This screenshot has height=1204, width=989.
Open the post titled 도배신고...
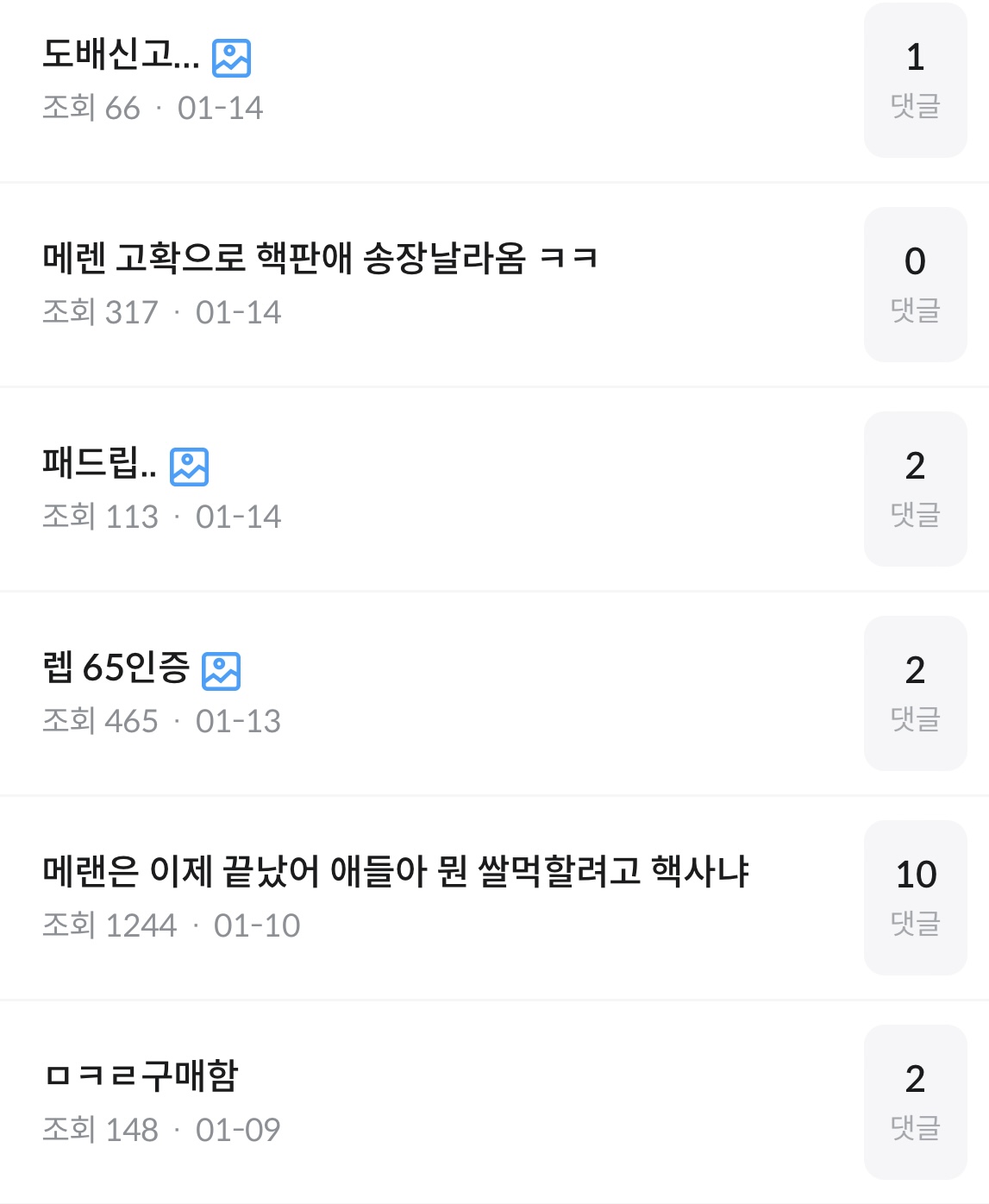click(121, 55)
